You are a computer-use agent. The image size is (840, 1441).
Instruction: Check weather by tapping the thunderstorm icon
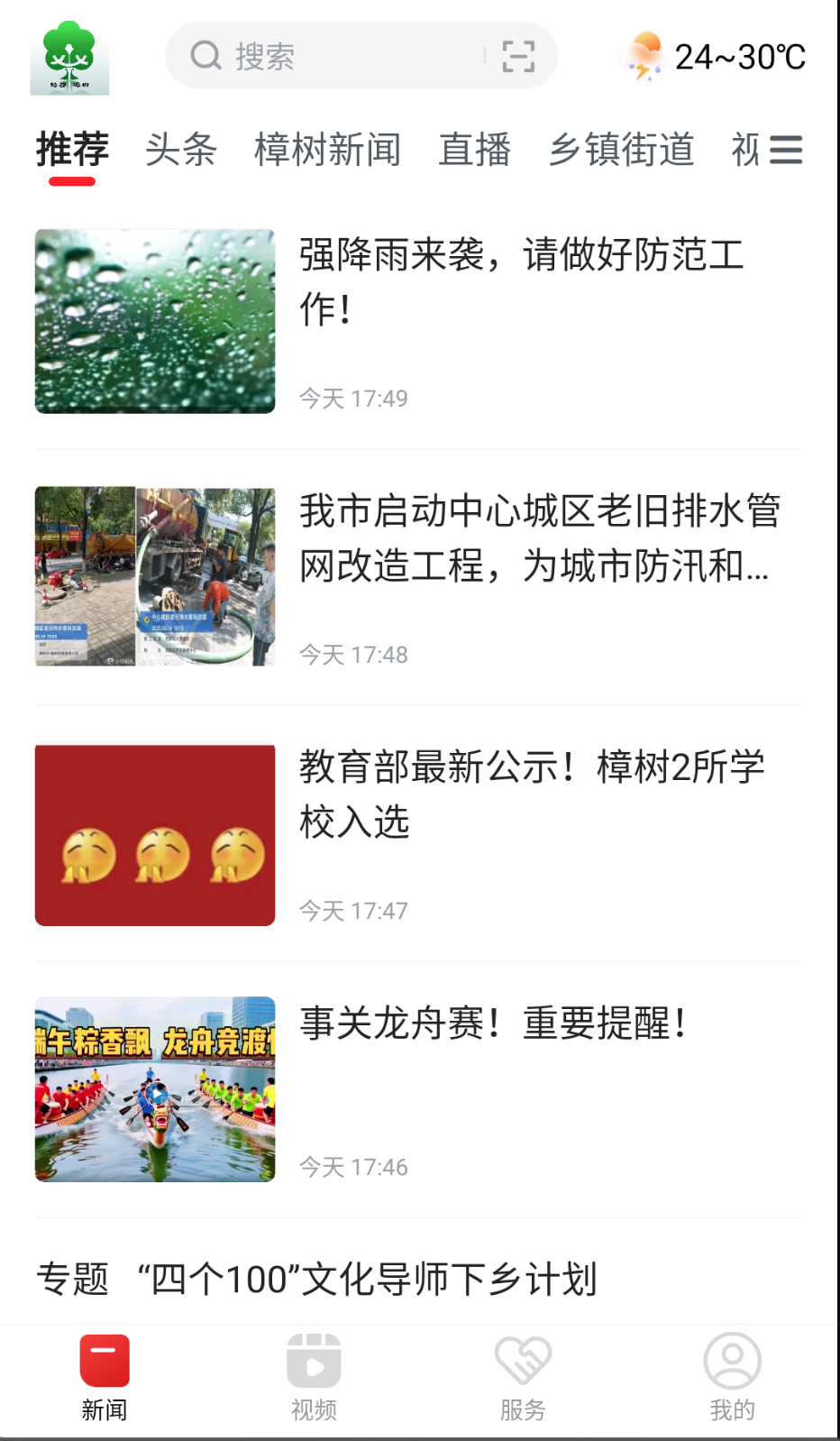[642, 56]
